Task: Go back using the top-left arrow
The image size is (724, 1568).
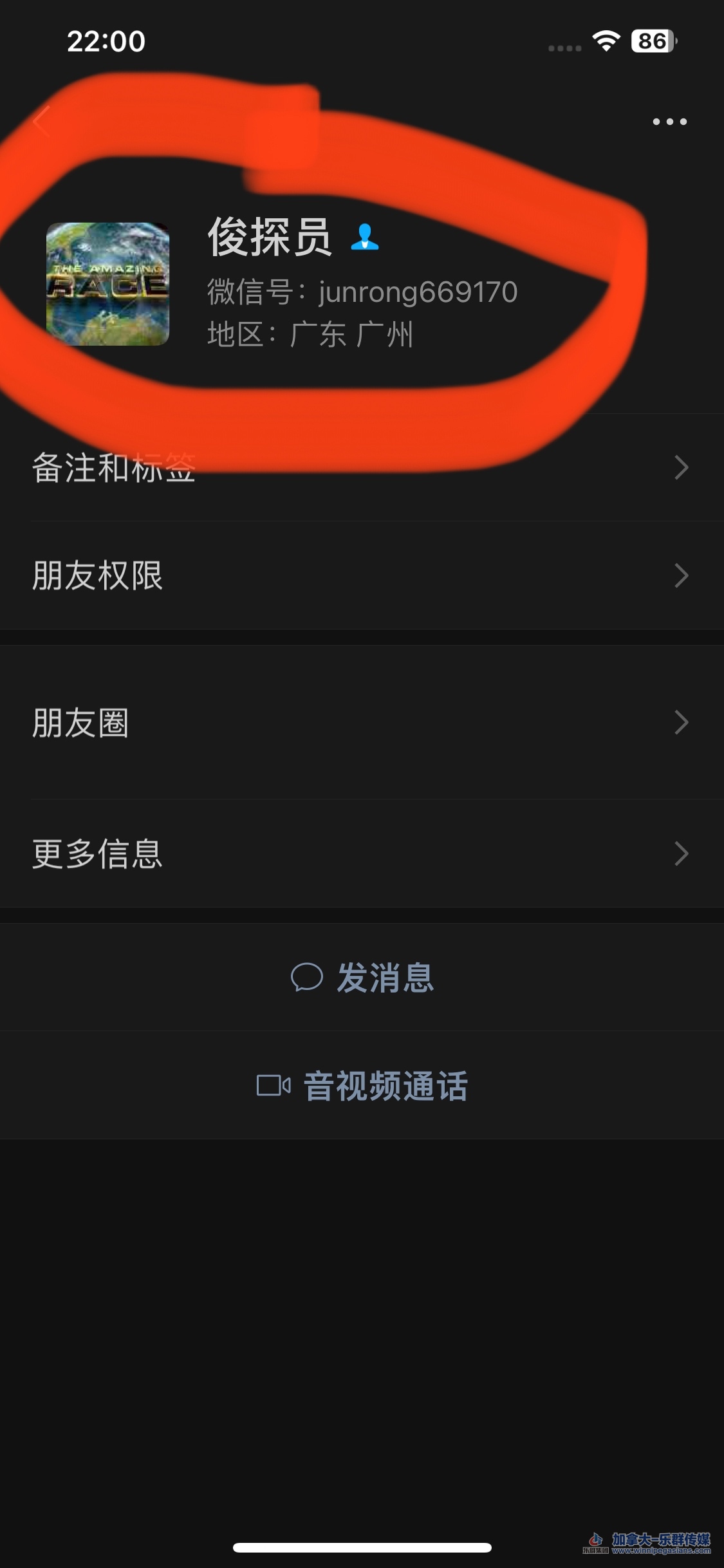Action: click(x=42, y=122)
